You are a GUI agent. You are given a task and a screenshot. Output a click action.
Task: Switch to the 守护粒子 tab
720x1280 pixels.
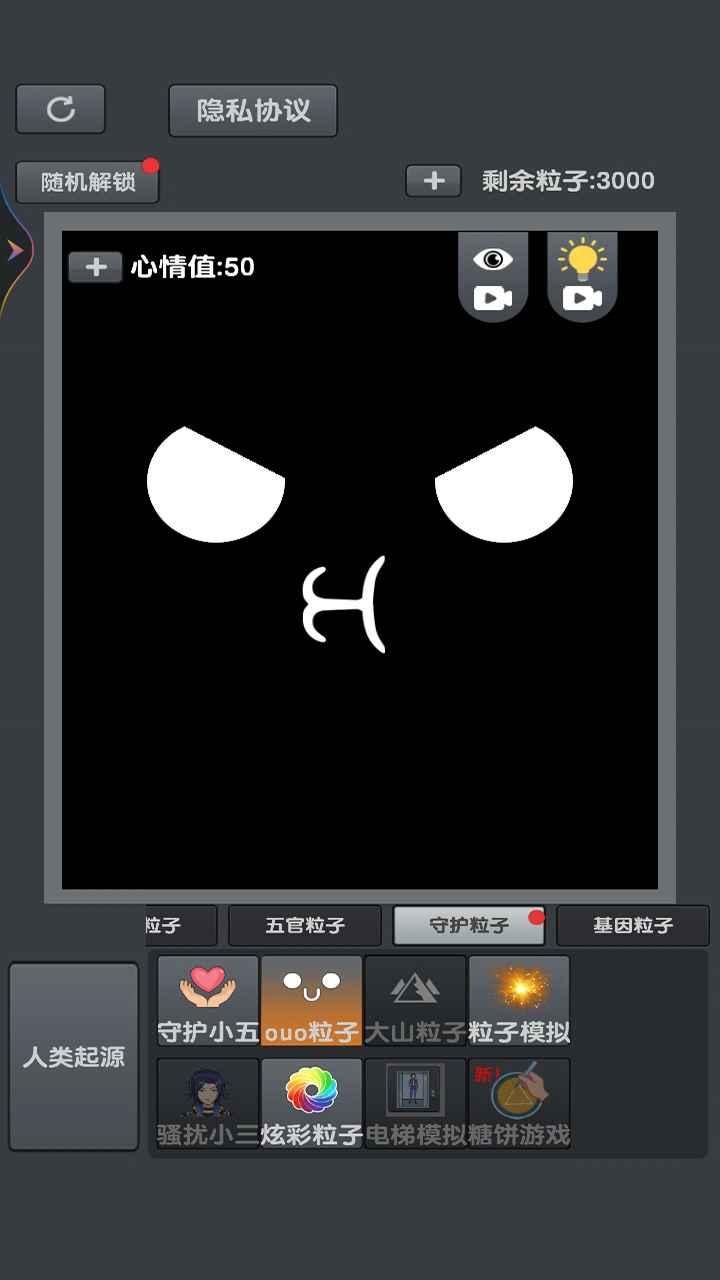pos(469,925)
